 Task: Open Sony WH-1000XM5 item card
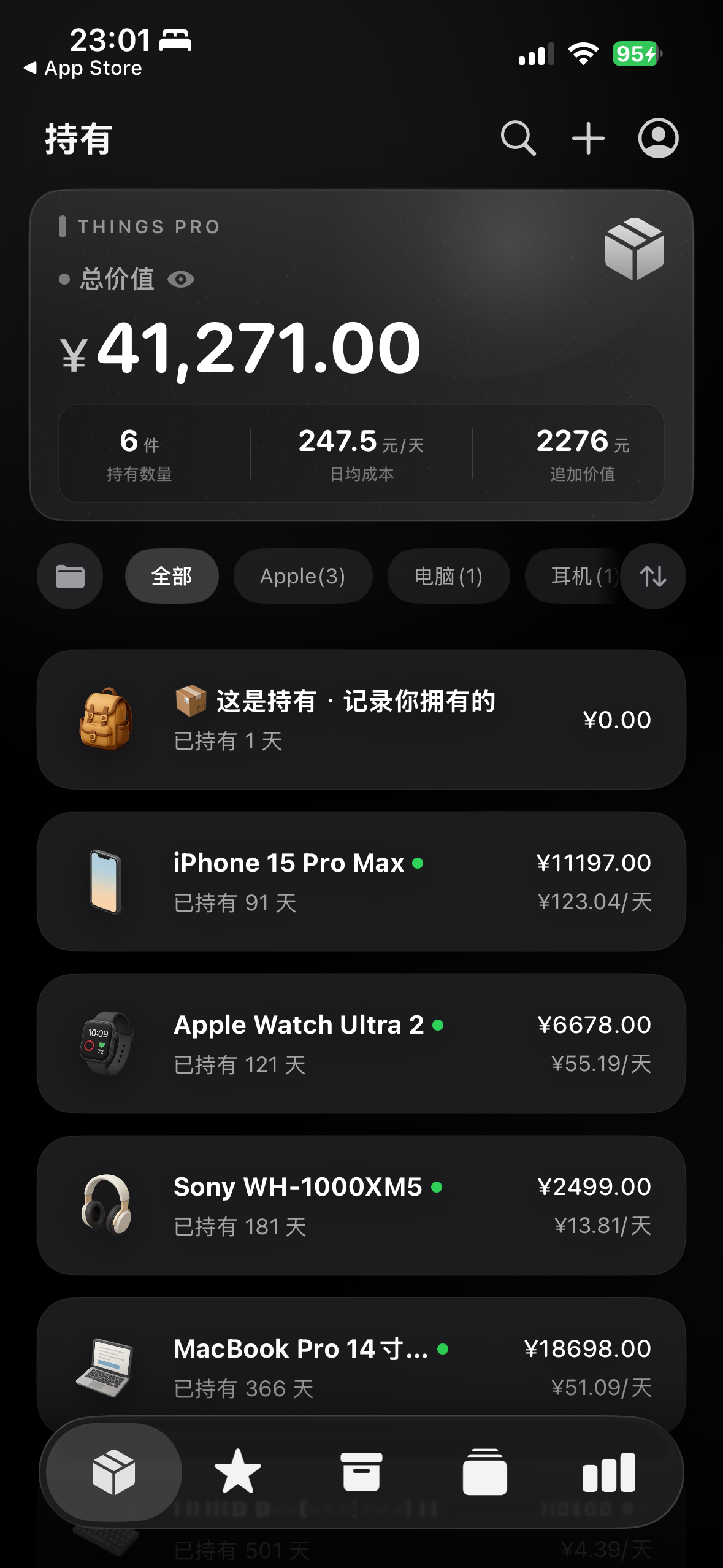pos(361,1205)
